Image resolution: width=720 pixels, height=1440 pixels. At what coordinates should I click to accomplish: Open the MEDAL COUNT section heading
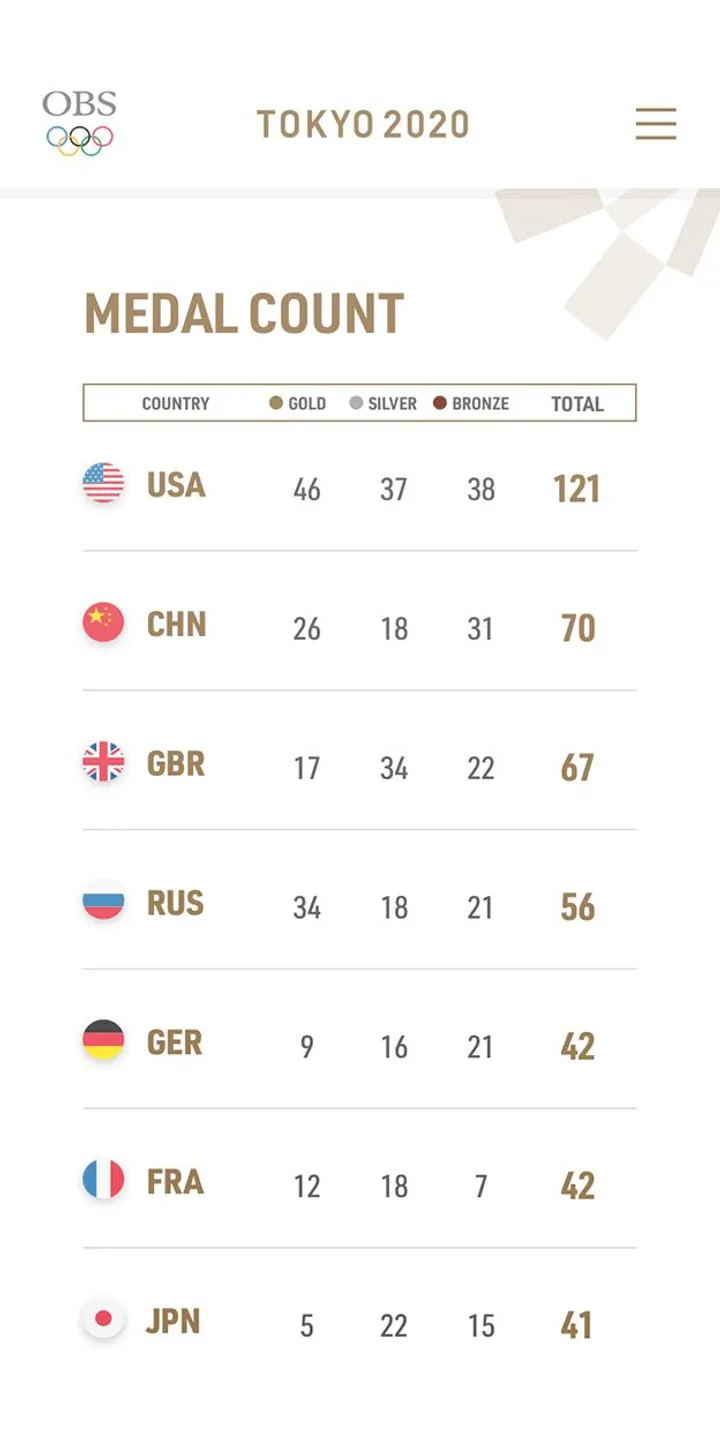pyautogui.click(x=245, y=313)
